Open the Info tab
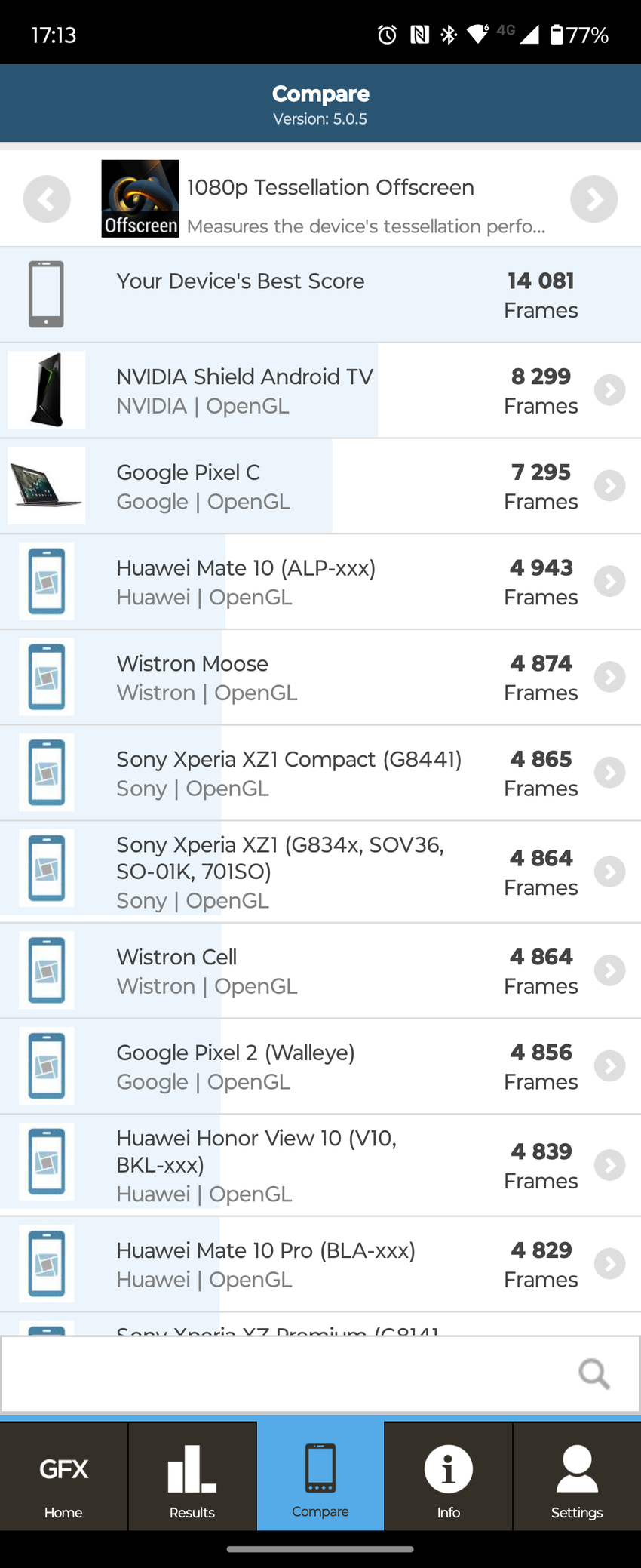The height and width of the screenshot is (1568, 641). click(449, 1477)
